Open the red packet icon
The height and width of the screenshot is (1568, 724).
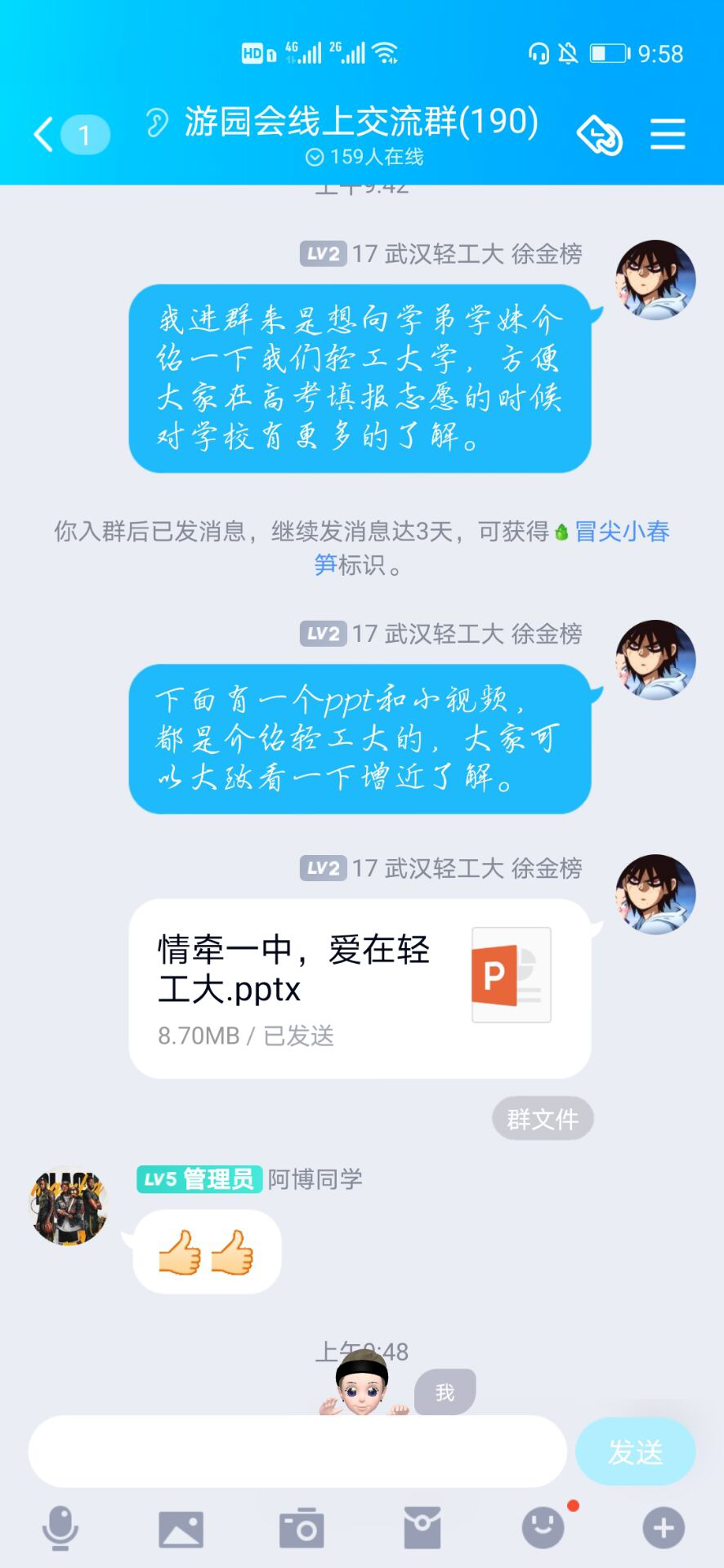click(x=422, y=1528)
